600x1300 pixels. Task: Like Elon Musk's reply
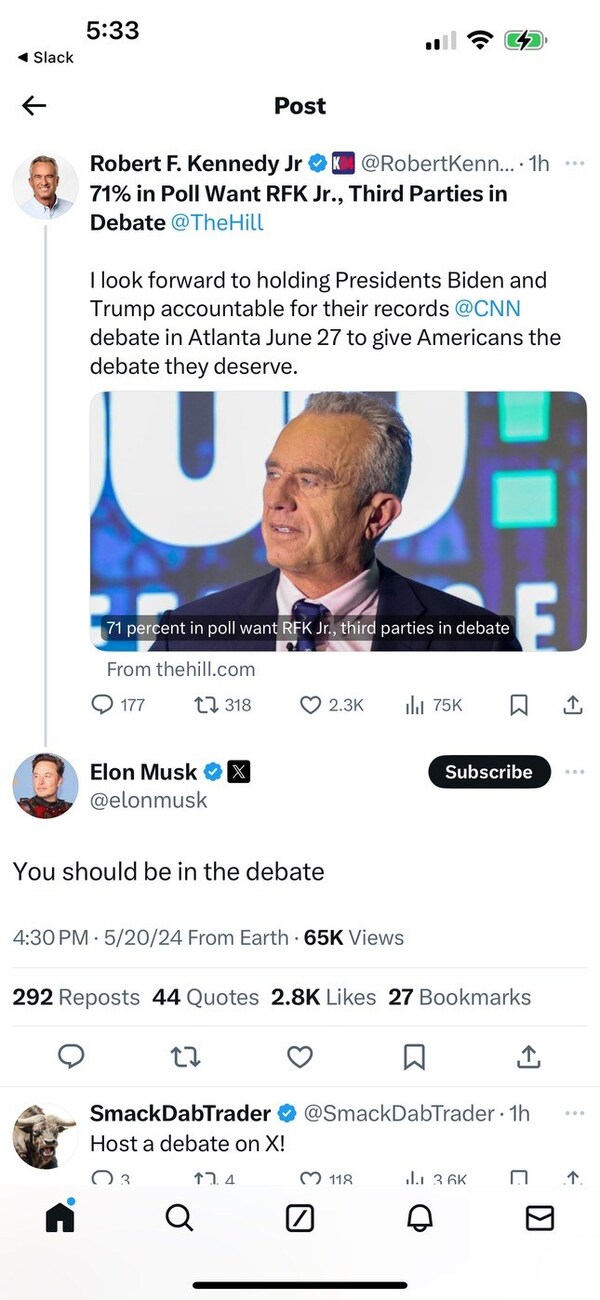tap(300, 1056)
